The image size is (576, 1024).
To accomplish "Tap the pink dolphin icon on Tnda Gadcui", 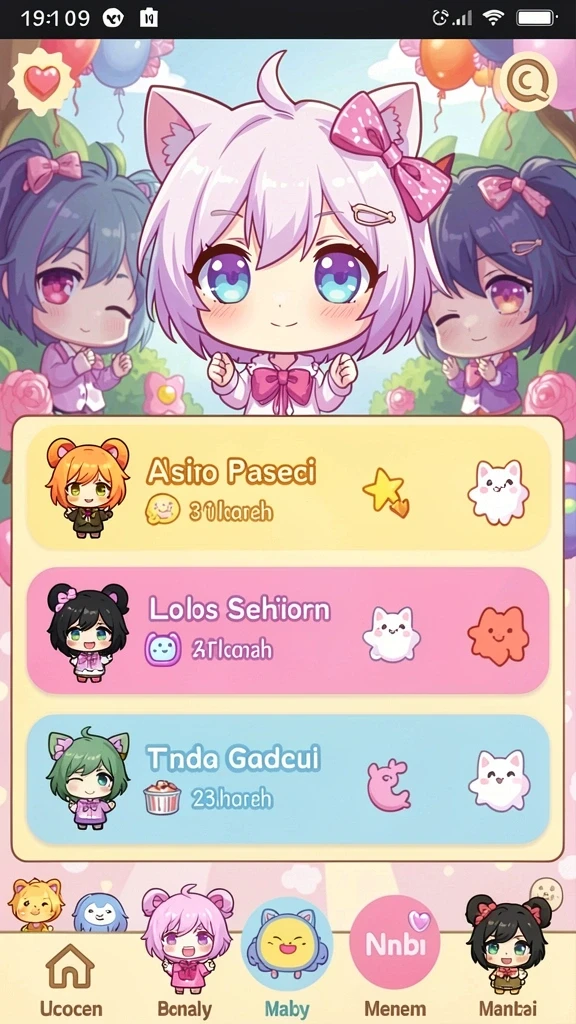I will click(388, 784).
